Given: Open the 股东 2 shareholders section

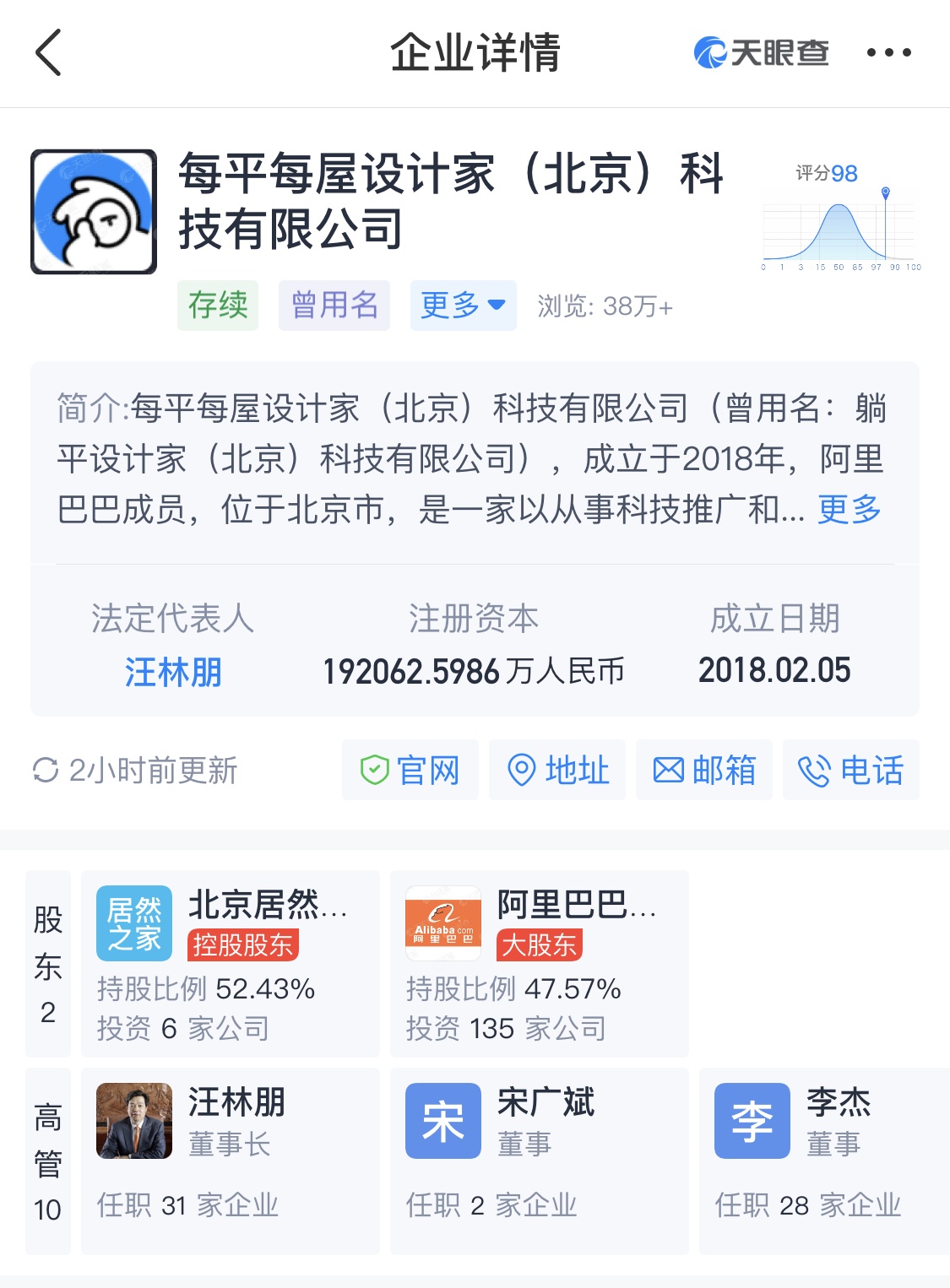Looking at the screenshot, I should (48, 963).
